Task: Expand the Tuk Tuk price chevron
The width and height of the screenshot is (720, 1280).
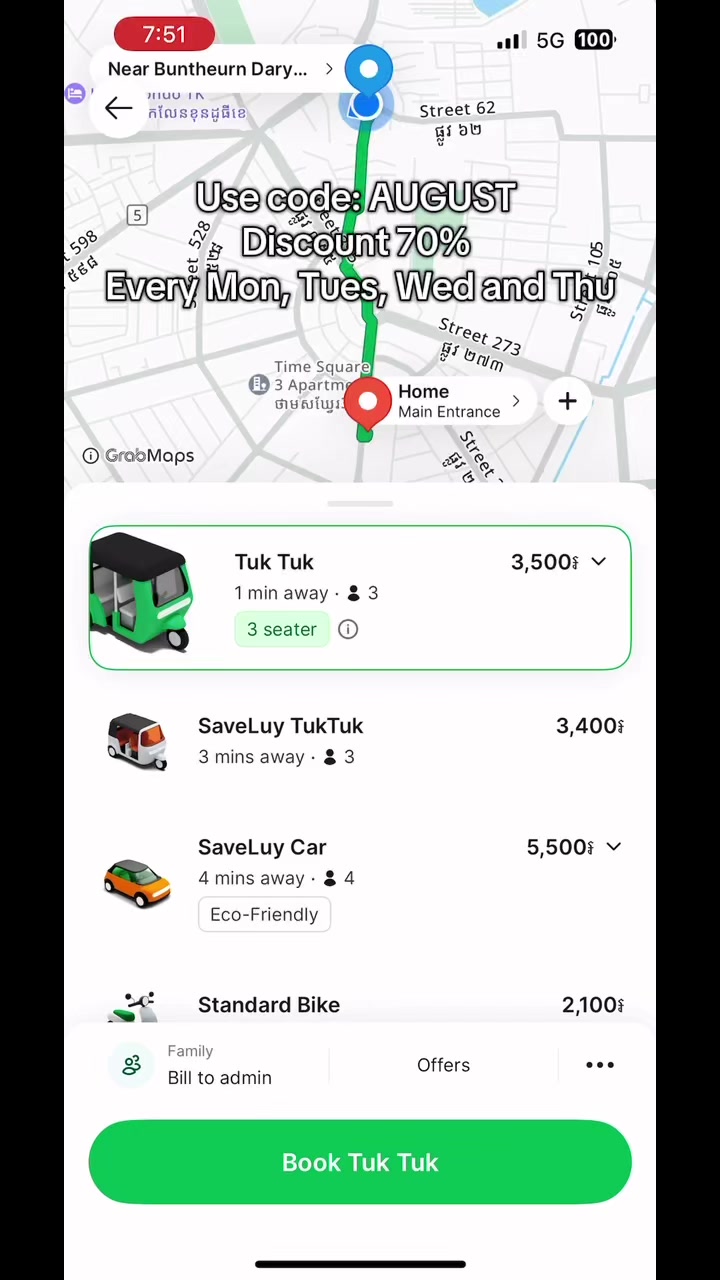Action: point(599,562)
